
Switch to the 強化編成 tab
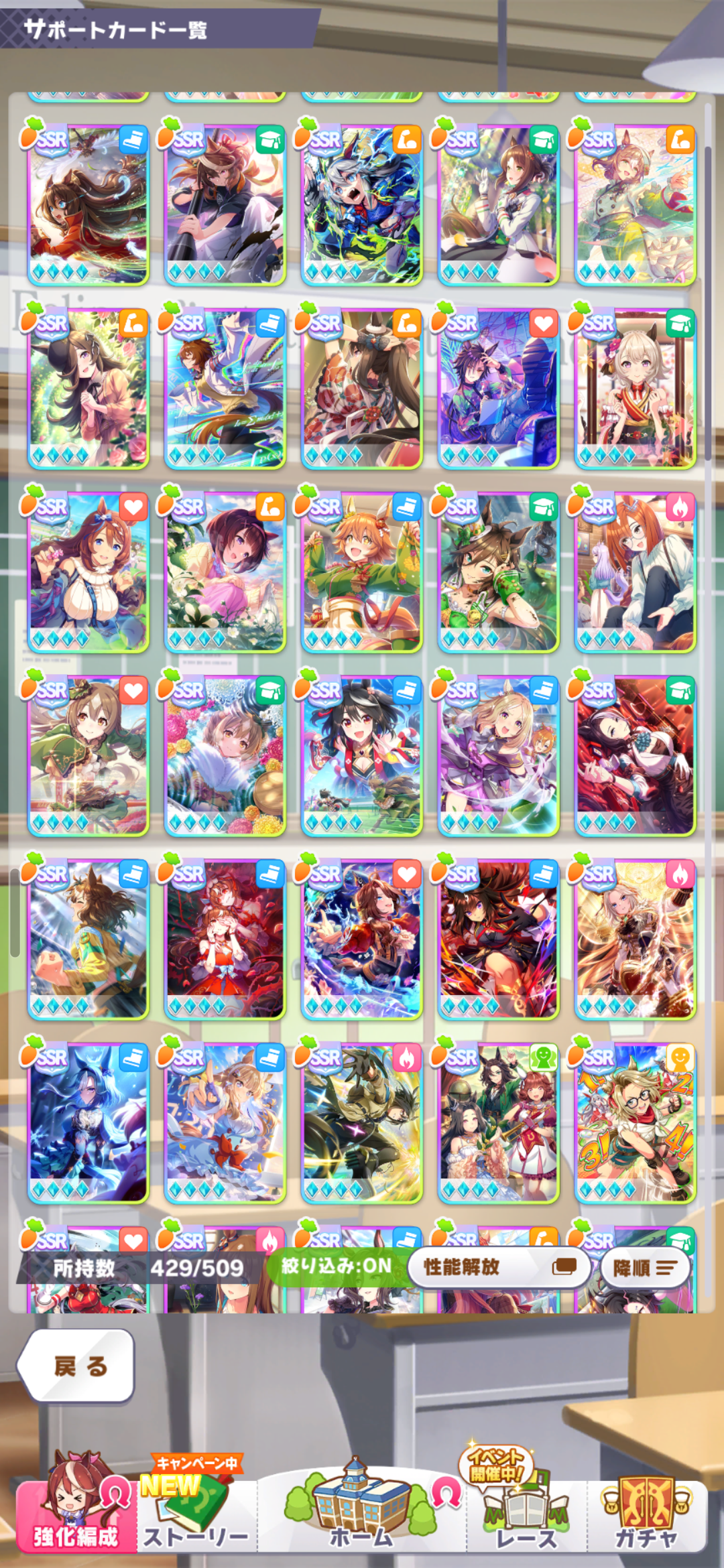pyautogui.click(x=76, y=1506)
